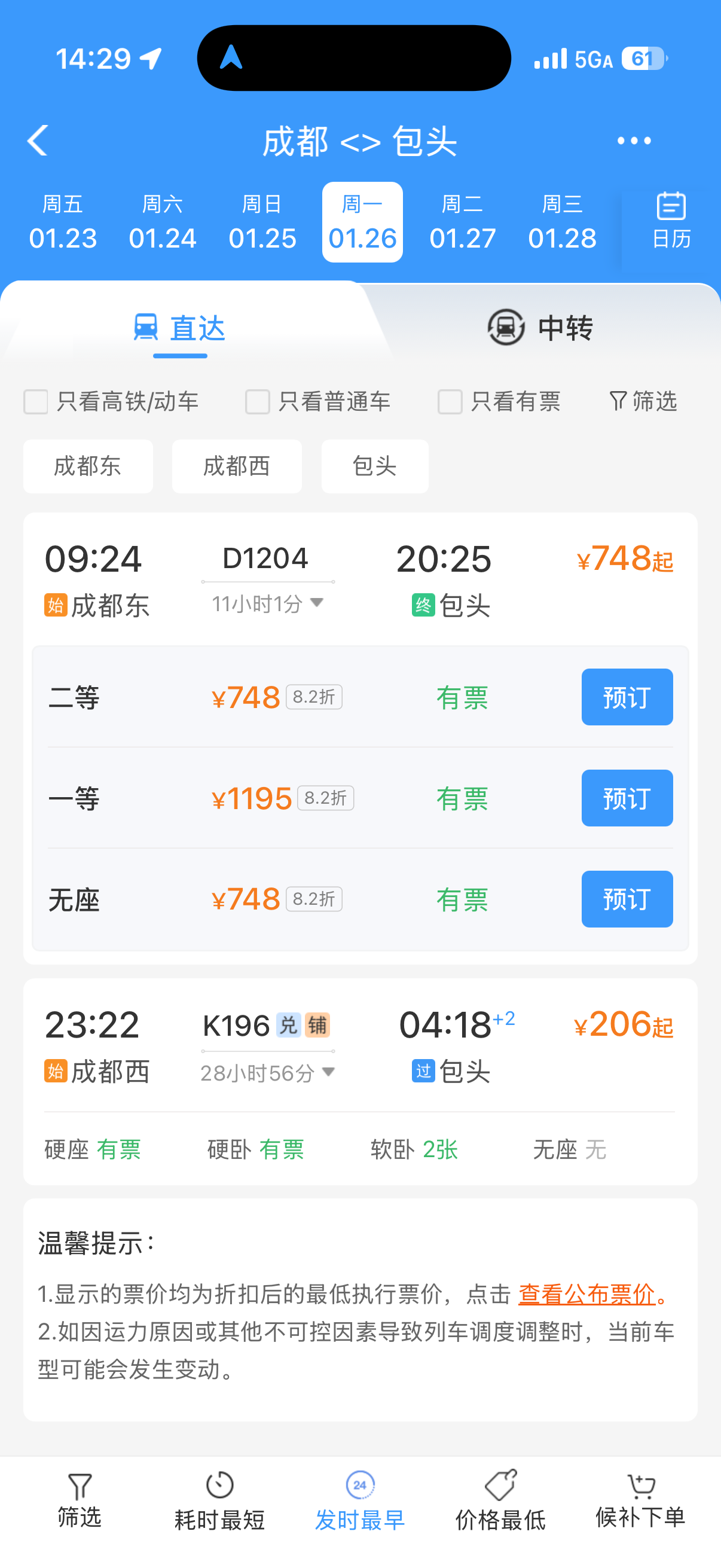Filter by 成都西 station chip
This screenshot has width=721, height=1568.
click(237, 466)
